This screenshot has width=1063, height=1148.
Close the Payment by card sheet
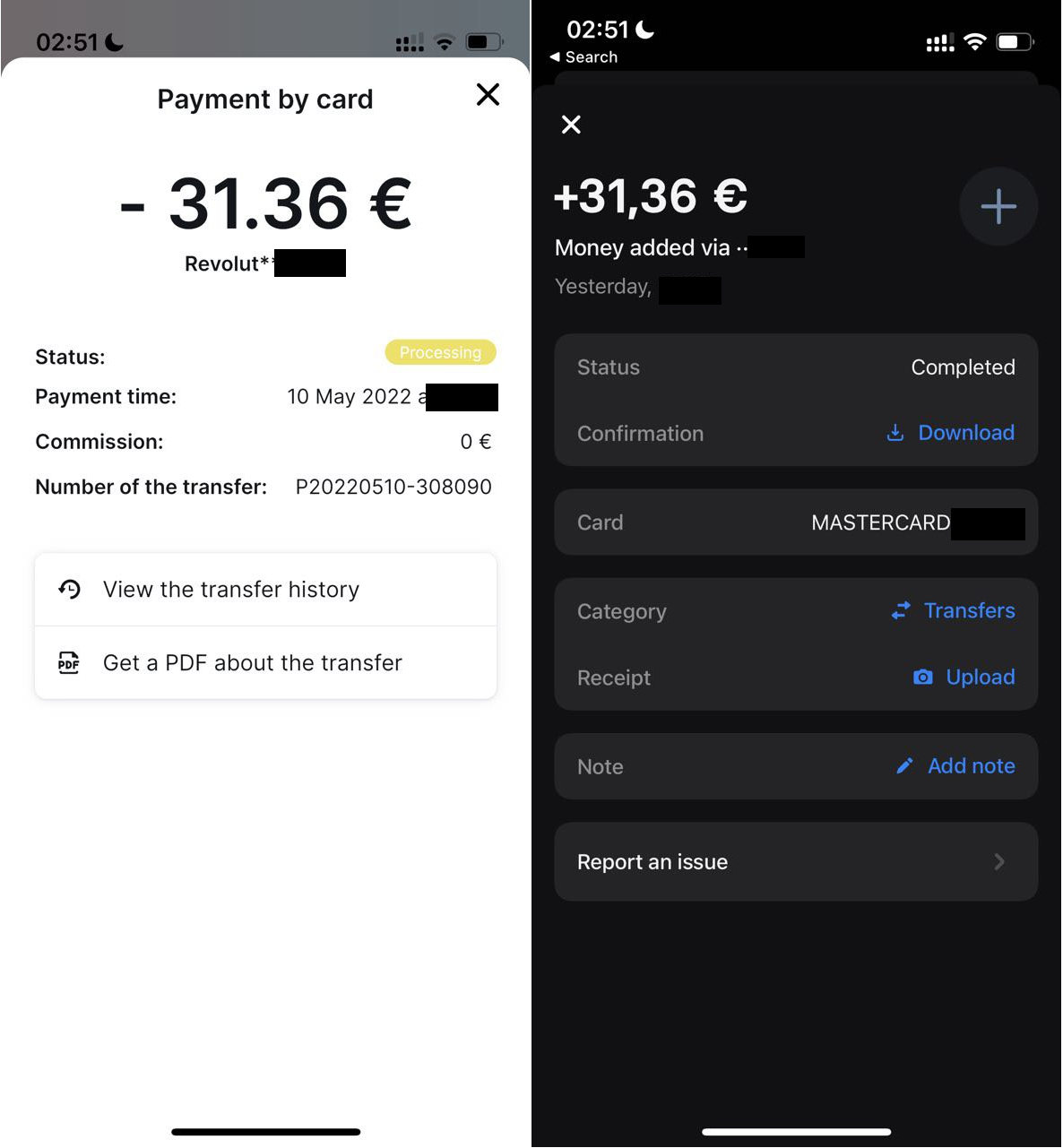(x=488, y=95)
